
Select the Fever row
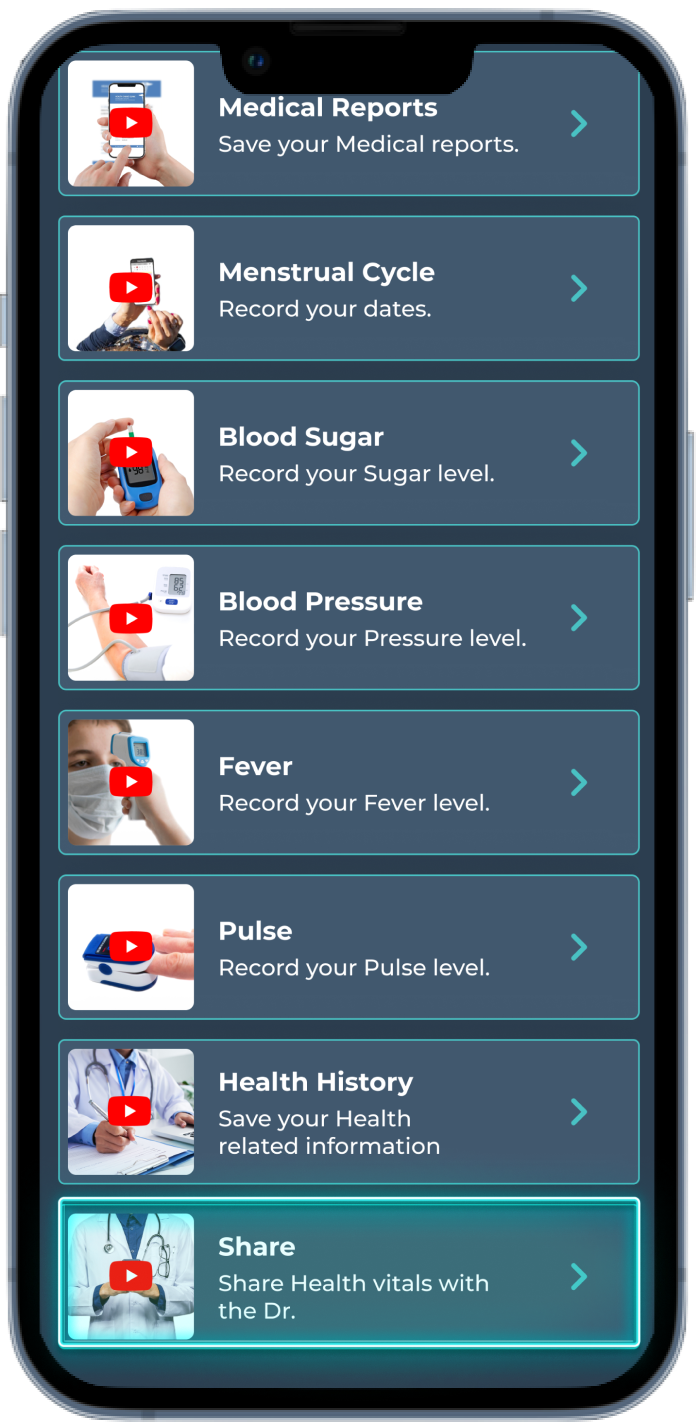[348, 782]
